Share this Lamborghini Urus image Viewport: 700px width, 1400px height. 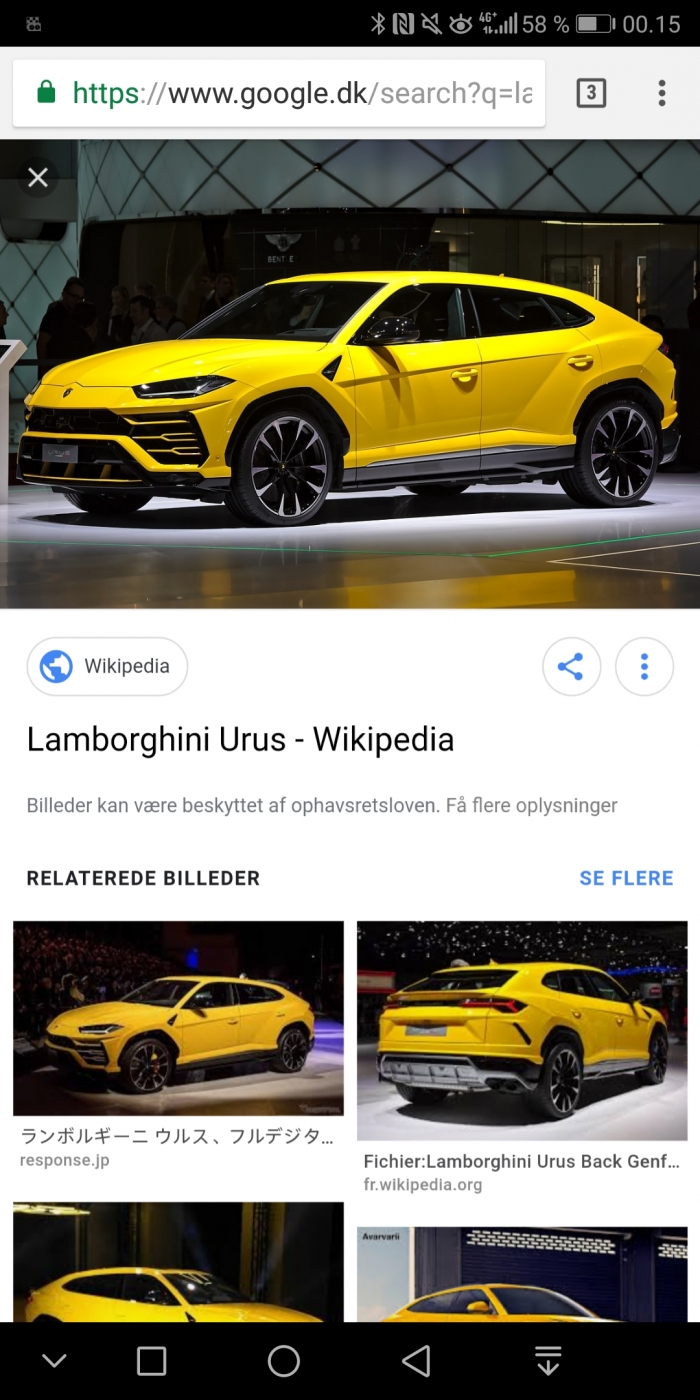(571, 666)
